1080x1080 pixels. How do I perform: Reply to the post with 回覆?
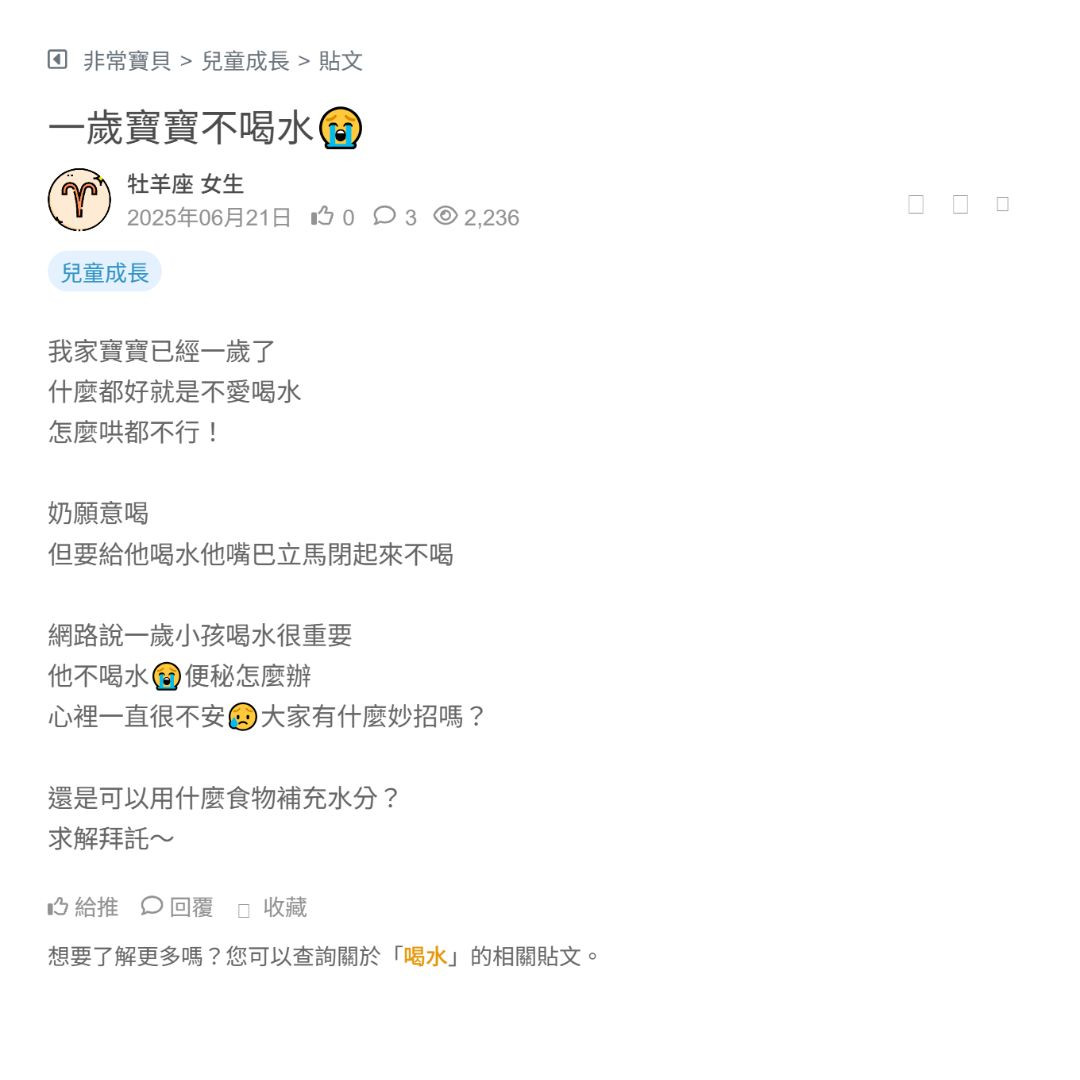pos(178,907)
